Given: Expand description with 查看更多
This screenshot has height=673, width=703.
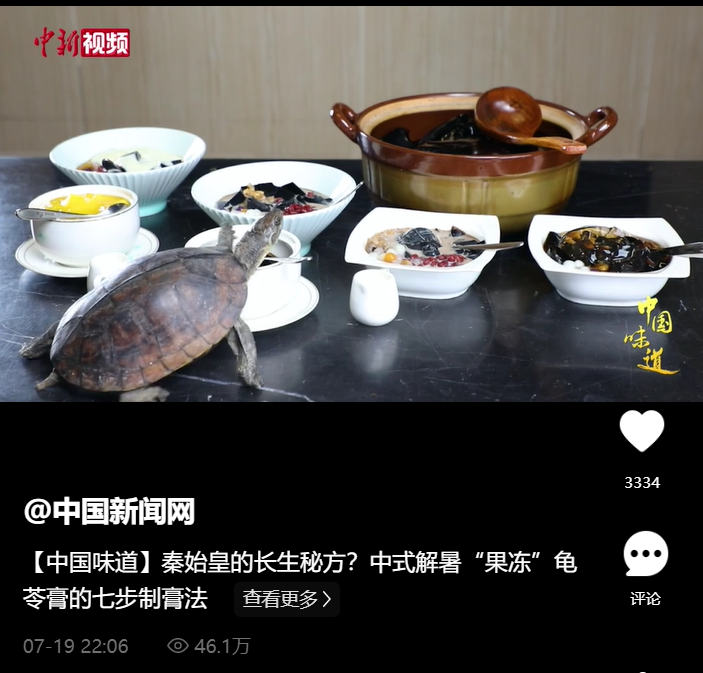Looking at the screenshot, I should pos(286,599).
